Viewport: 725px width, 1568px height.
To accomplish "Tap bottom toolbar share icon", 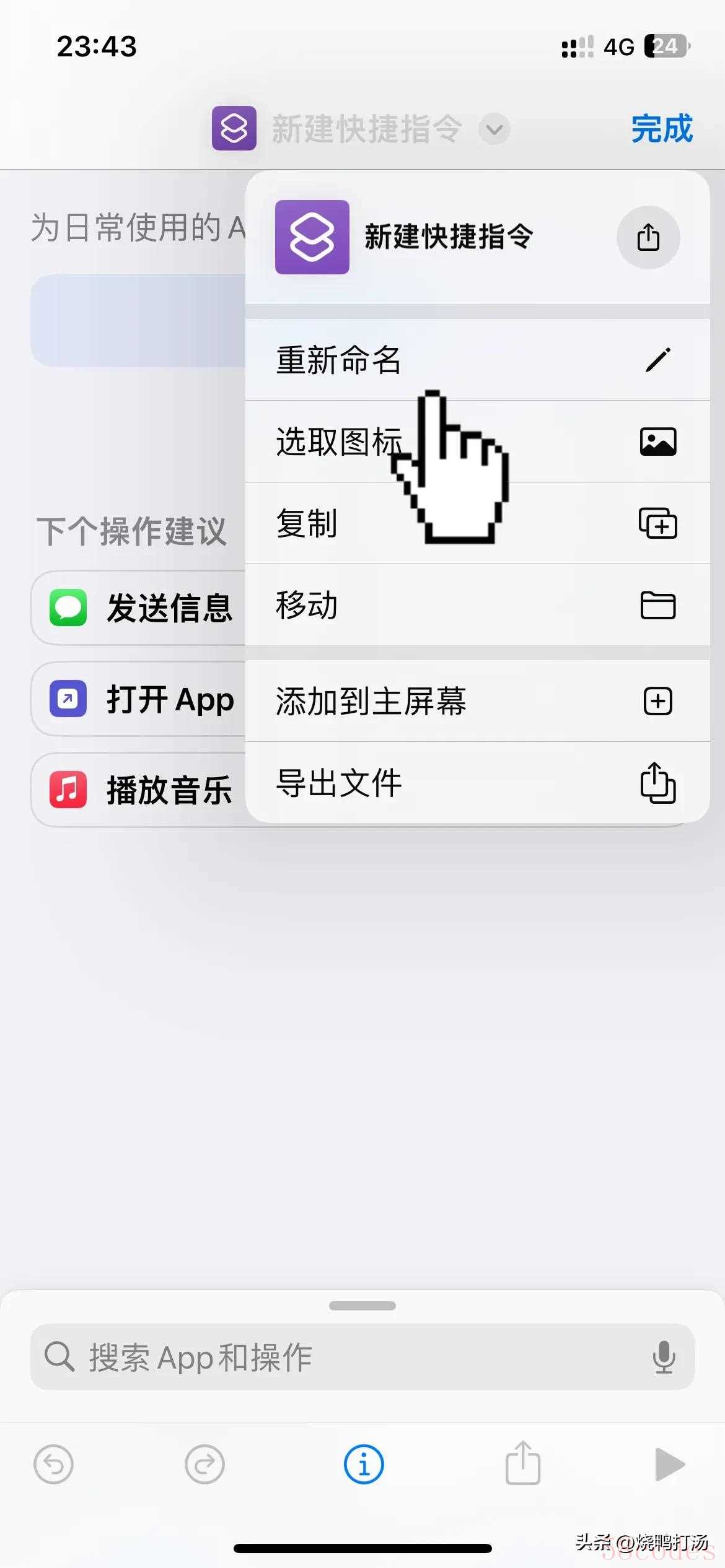I will coord(522,1463).
